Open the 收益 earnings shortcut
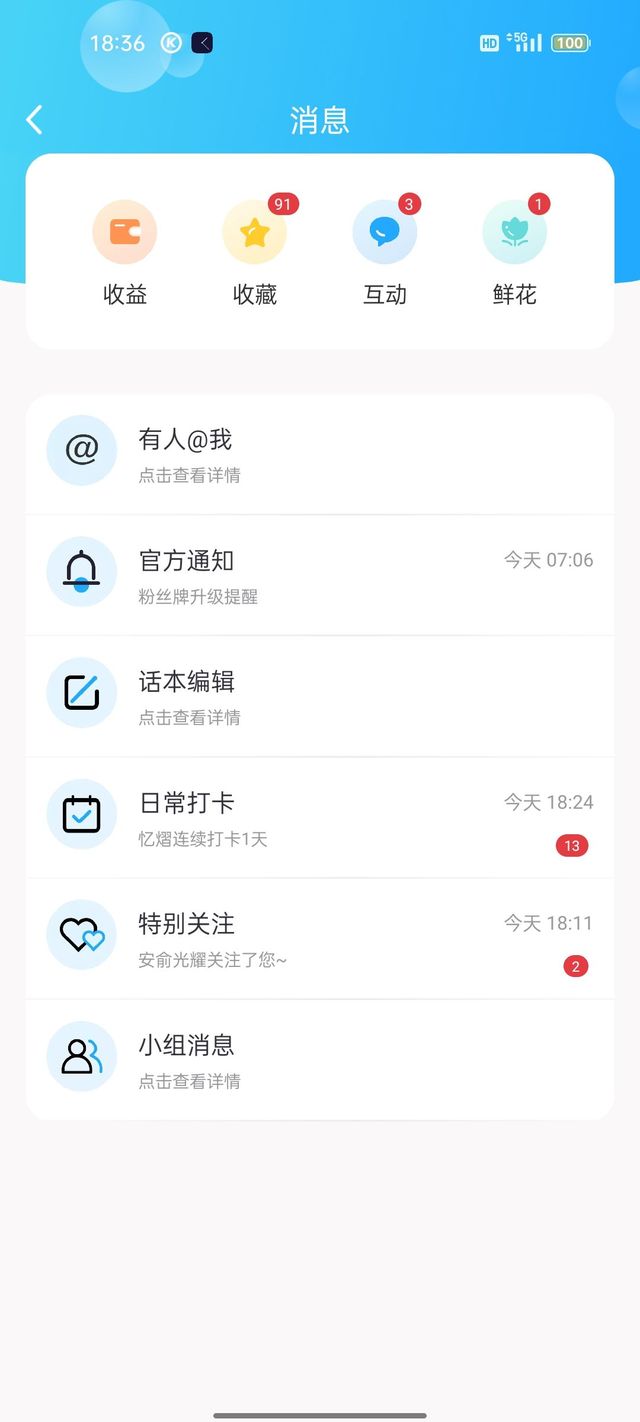Viewport: 640px width, 1422px height. (x=125, y=251)
